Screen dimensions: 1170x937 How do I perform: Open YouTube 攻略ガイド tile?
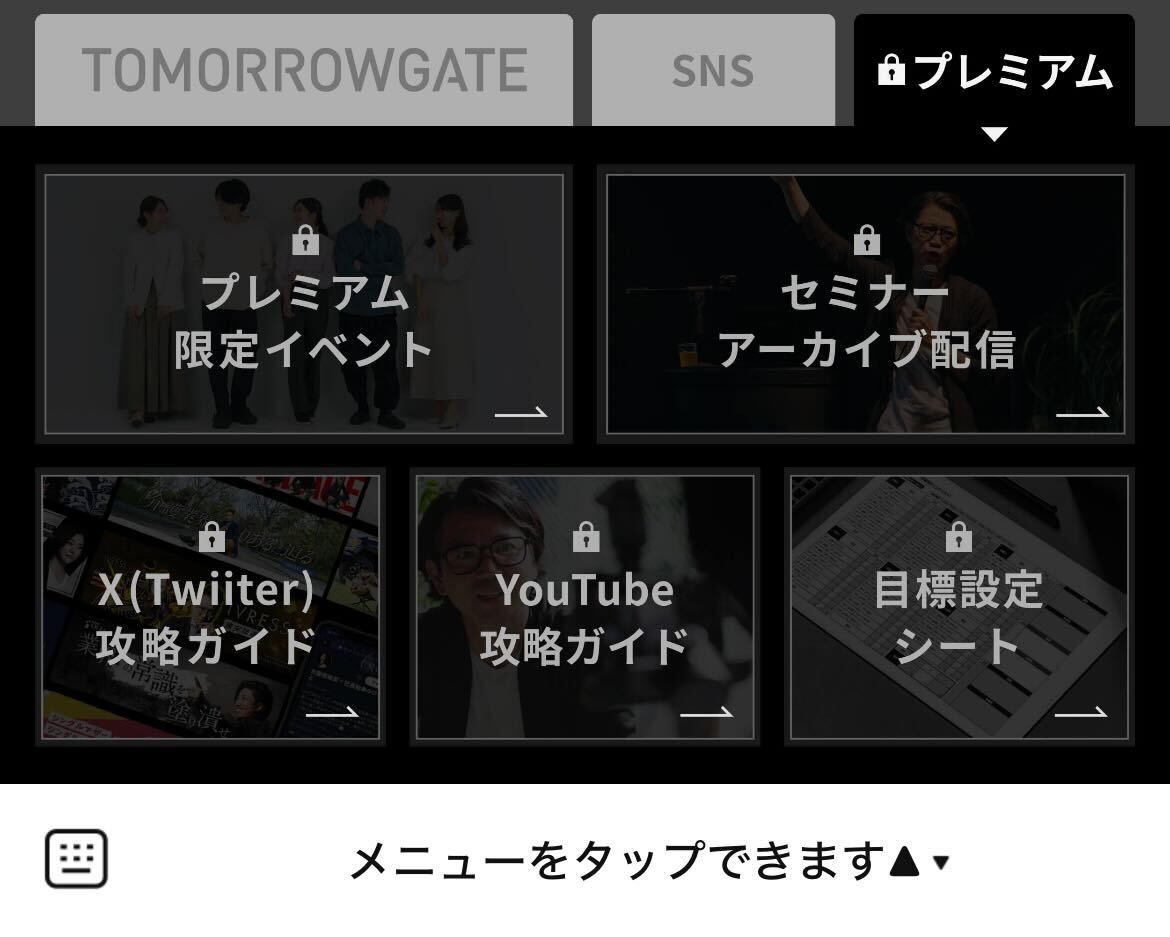pos(585,607)
